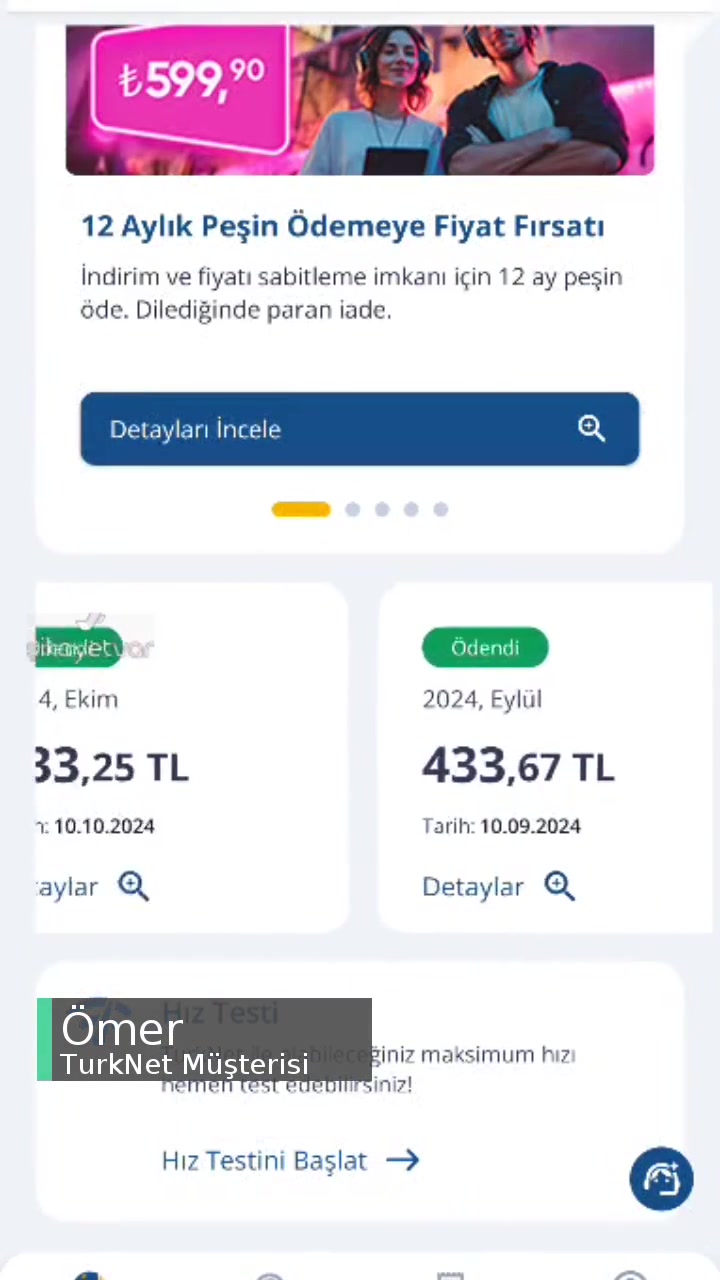Open Detaylar for the 433,67 TL invoice
This screenshot has height=1280, width=720.
pos(473,886)
